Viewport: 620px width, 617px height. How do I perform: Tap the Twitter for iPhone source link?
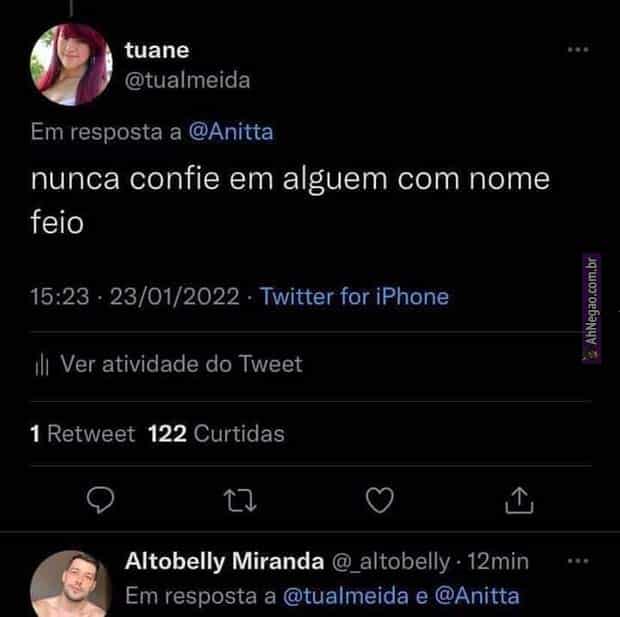tap(354, 296)
